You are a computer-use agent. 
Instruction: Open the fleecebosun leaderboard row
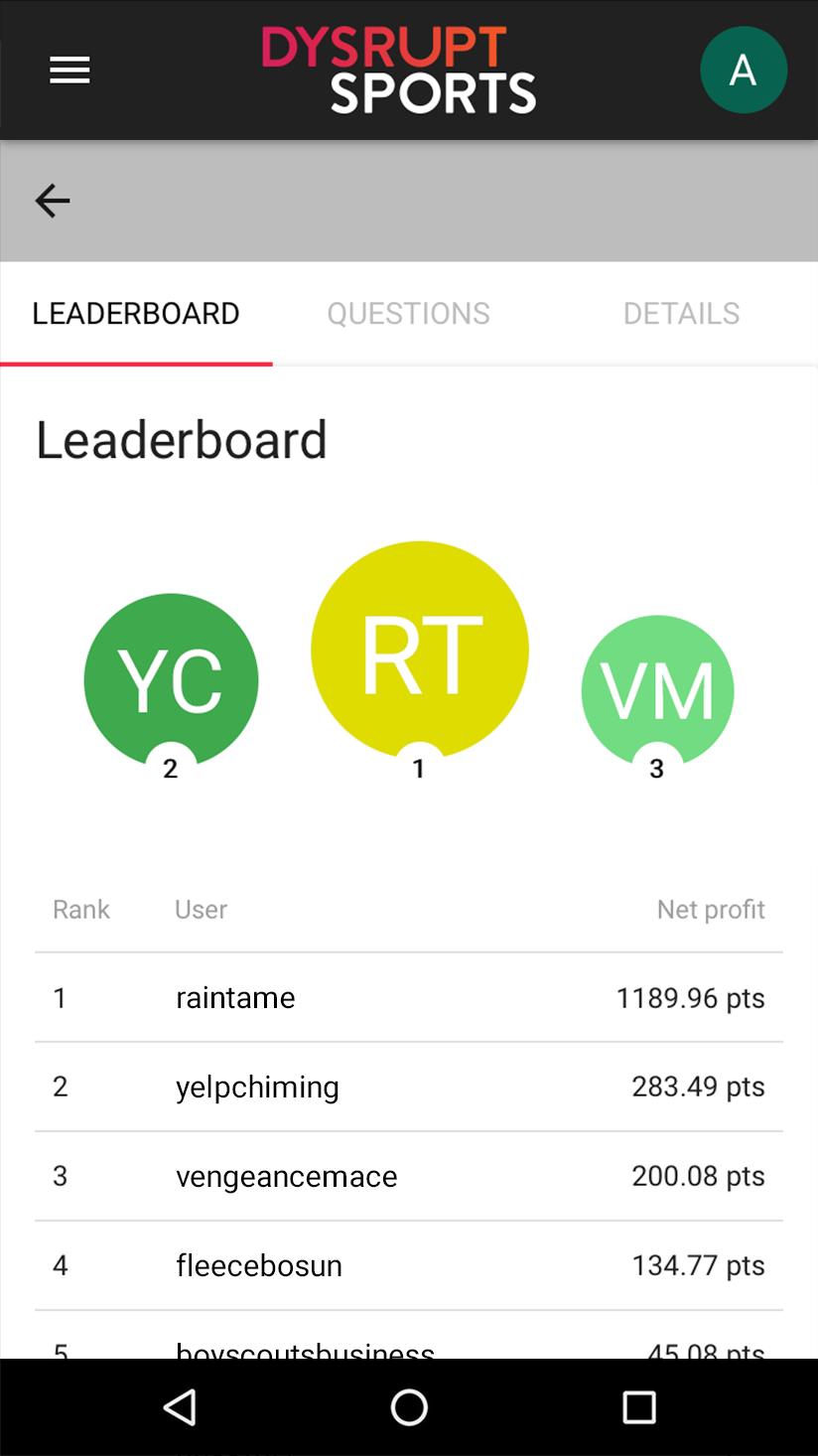pyautogui.click(x=408, y=1265)
